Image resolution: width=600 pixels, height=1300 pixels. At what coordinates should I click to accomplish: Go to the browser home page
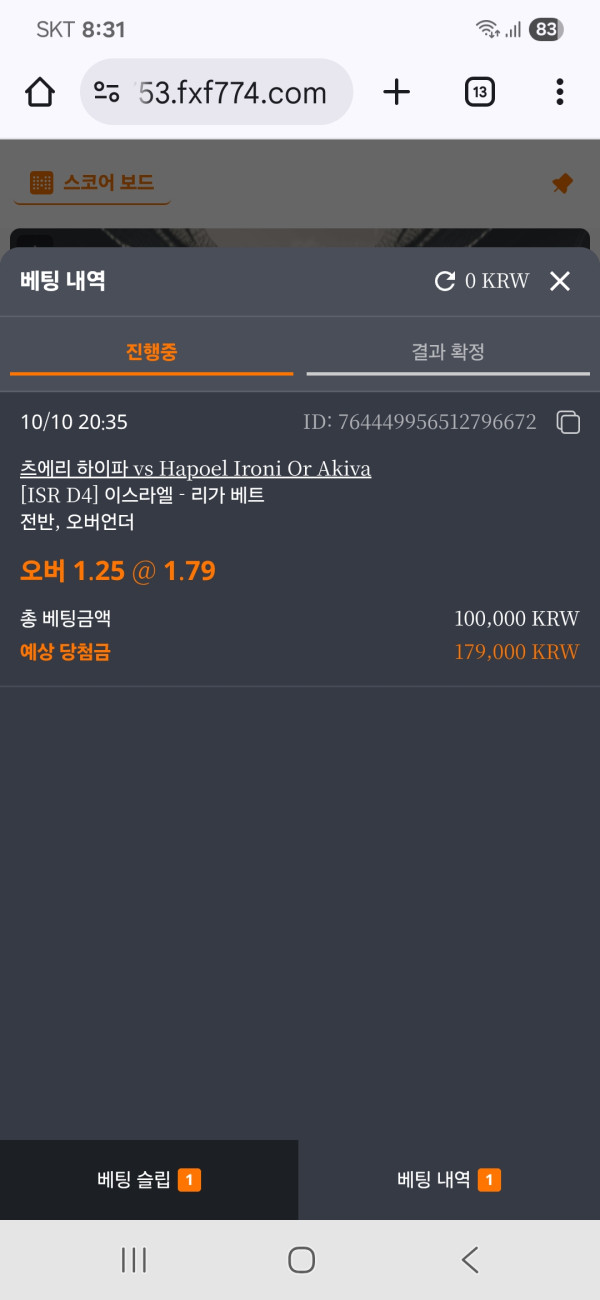[x=39, y=93]
